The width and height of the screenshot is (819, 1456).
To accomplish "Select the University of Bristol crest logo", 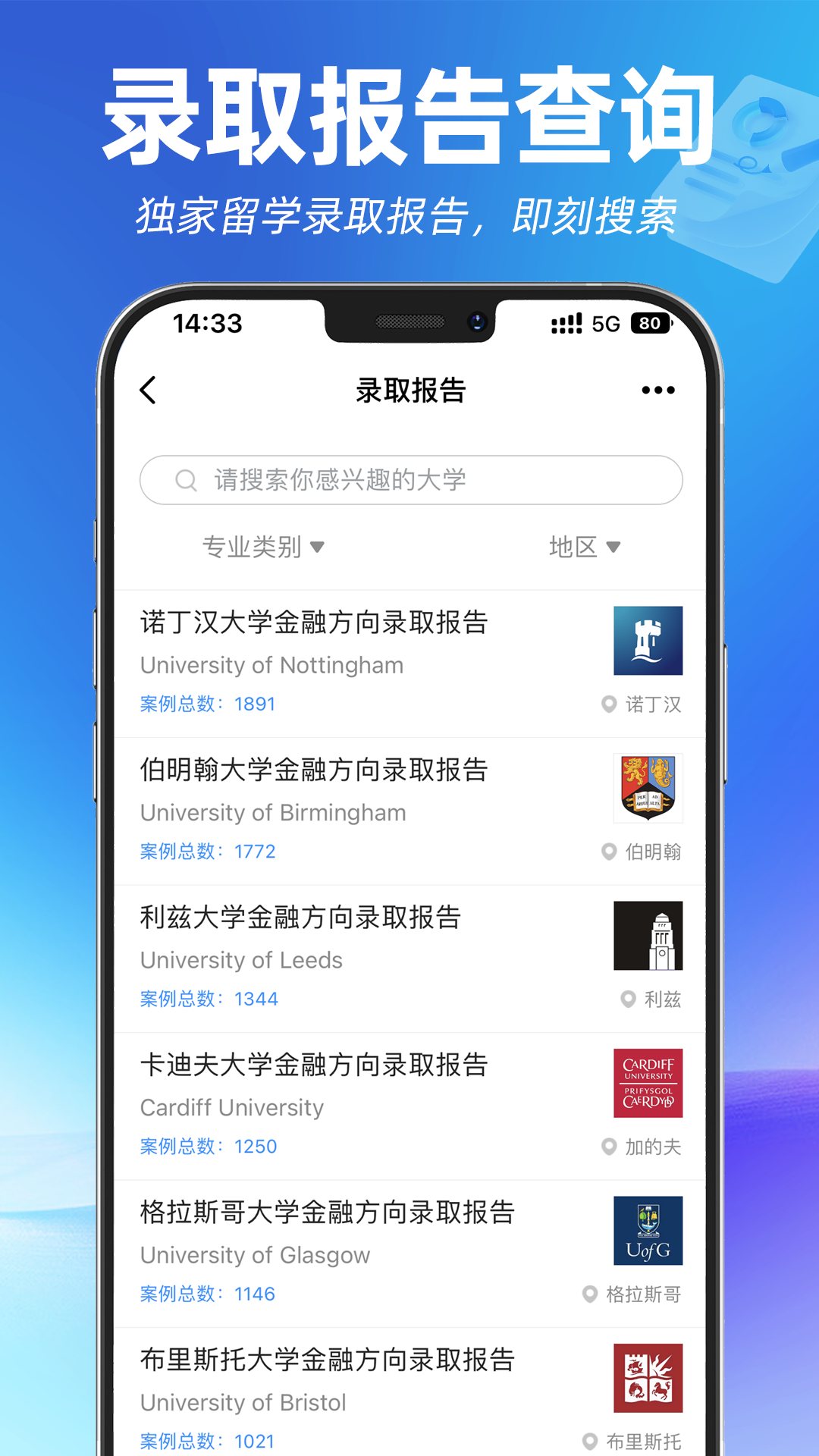I will pos(648,1378).
